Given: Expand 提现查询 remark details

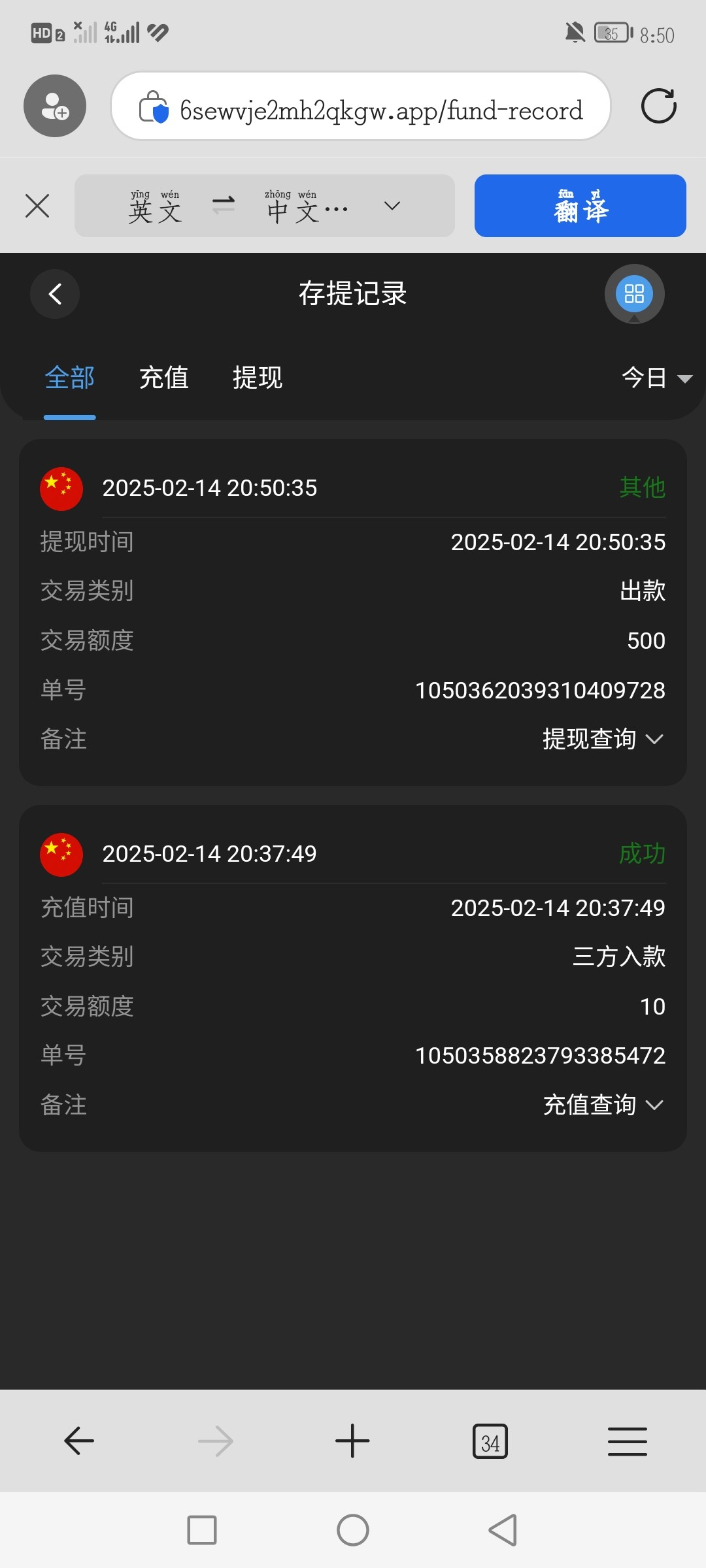Looking at the screenshot, I should [x=603, y=739].
